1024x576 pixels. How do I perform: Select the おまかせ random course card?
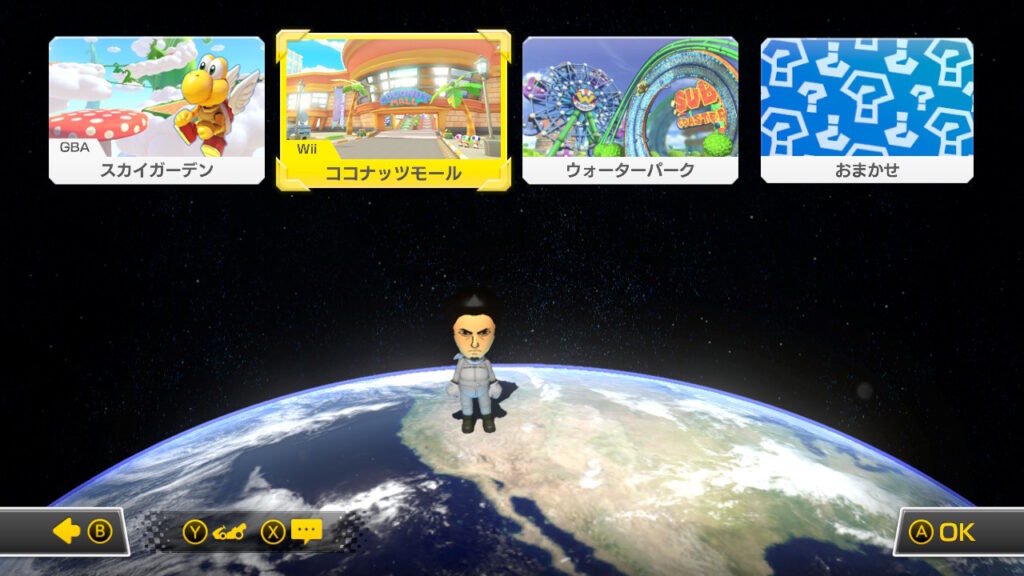pos(866,110)
